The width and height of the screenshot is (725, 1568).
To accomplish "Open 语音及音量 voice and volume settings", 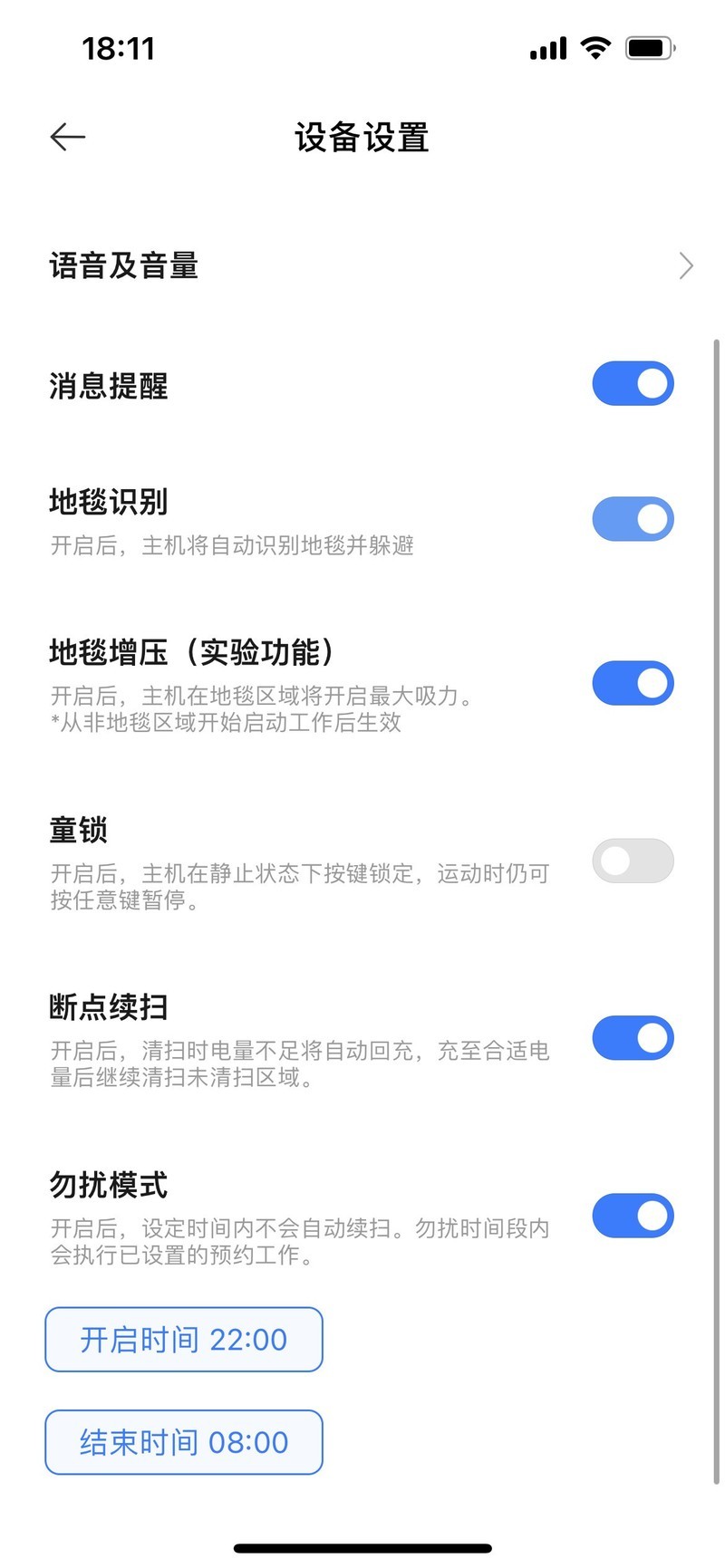I will coord(122,265).
